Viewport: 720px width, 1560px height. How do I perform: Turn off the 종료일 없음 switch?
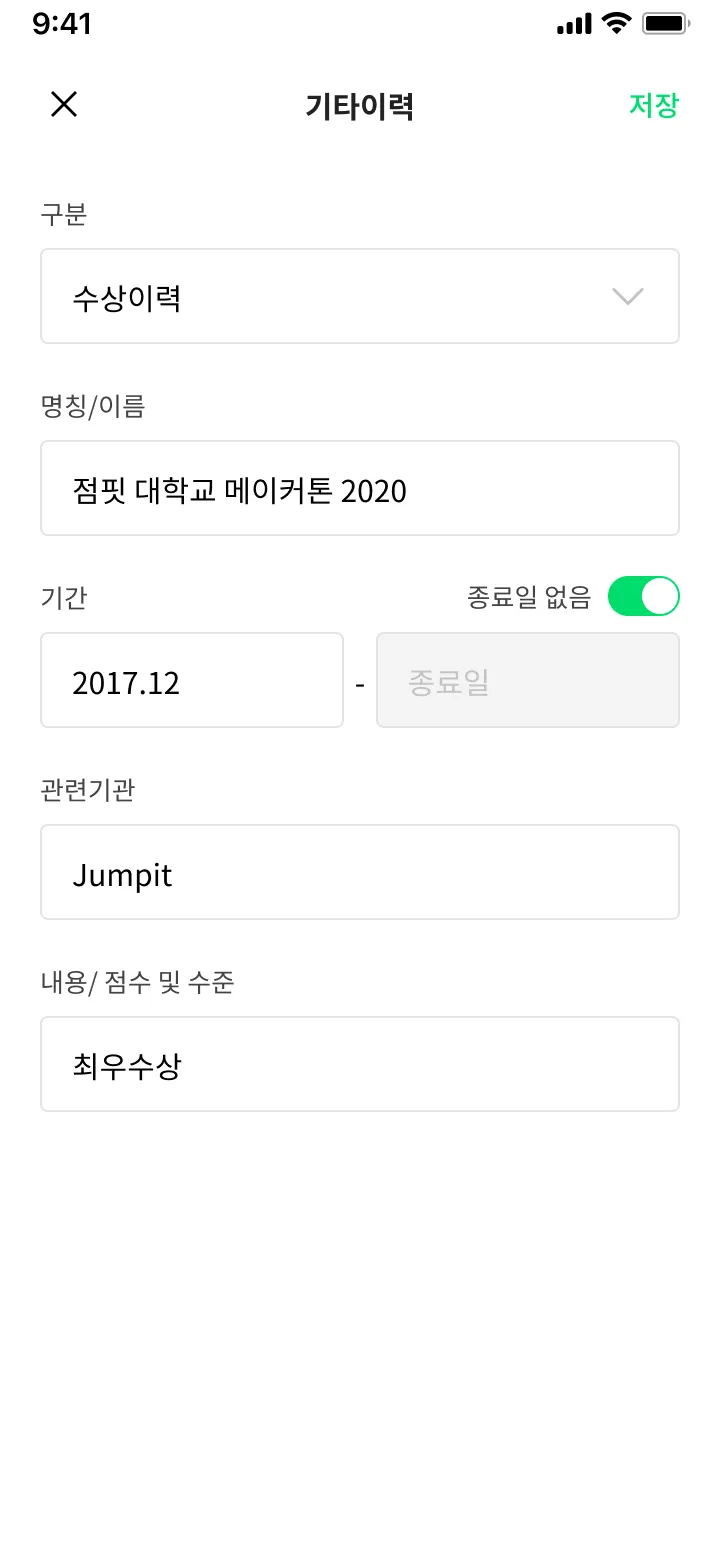643,596
